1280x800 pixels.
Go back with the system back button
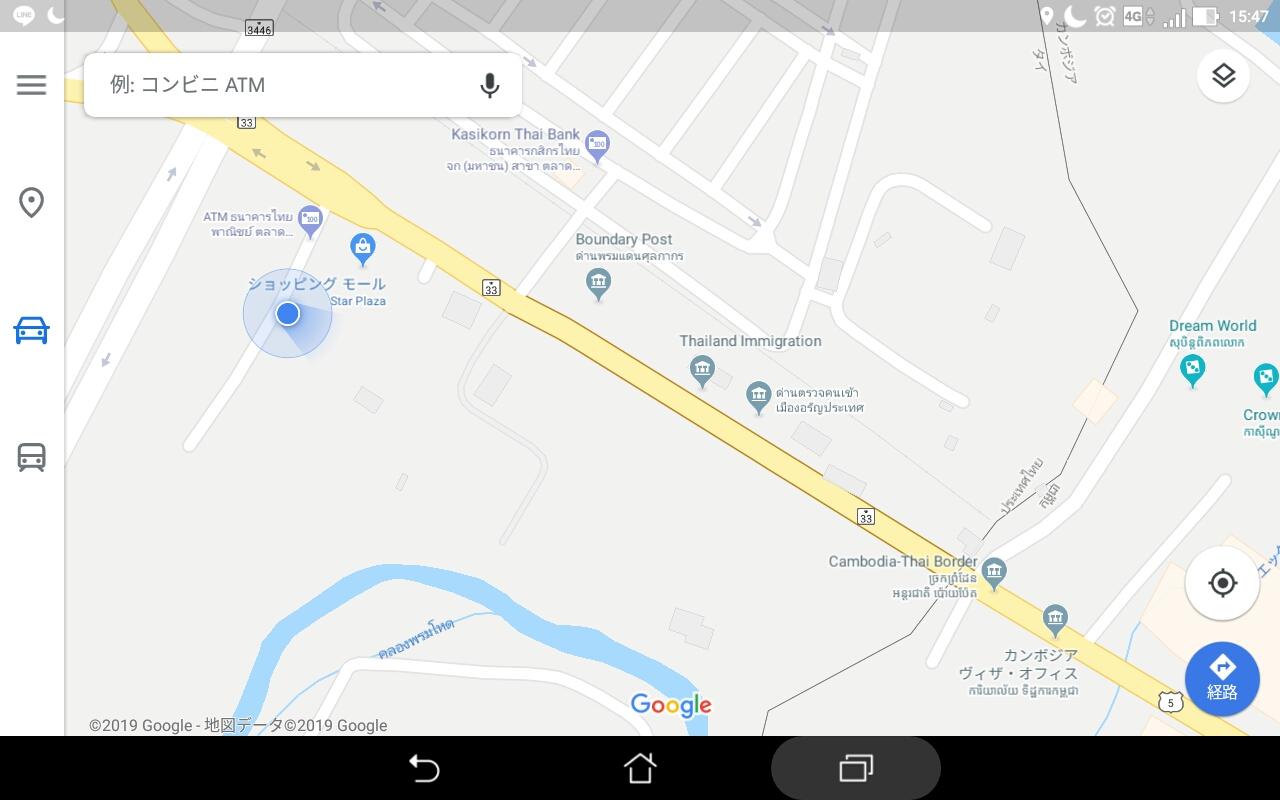pyautogui.click(x=424, y=768)
